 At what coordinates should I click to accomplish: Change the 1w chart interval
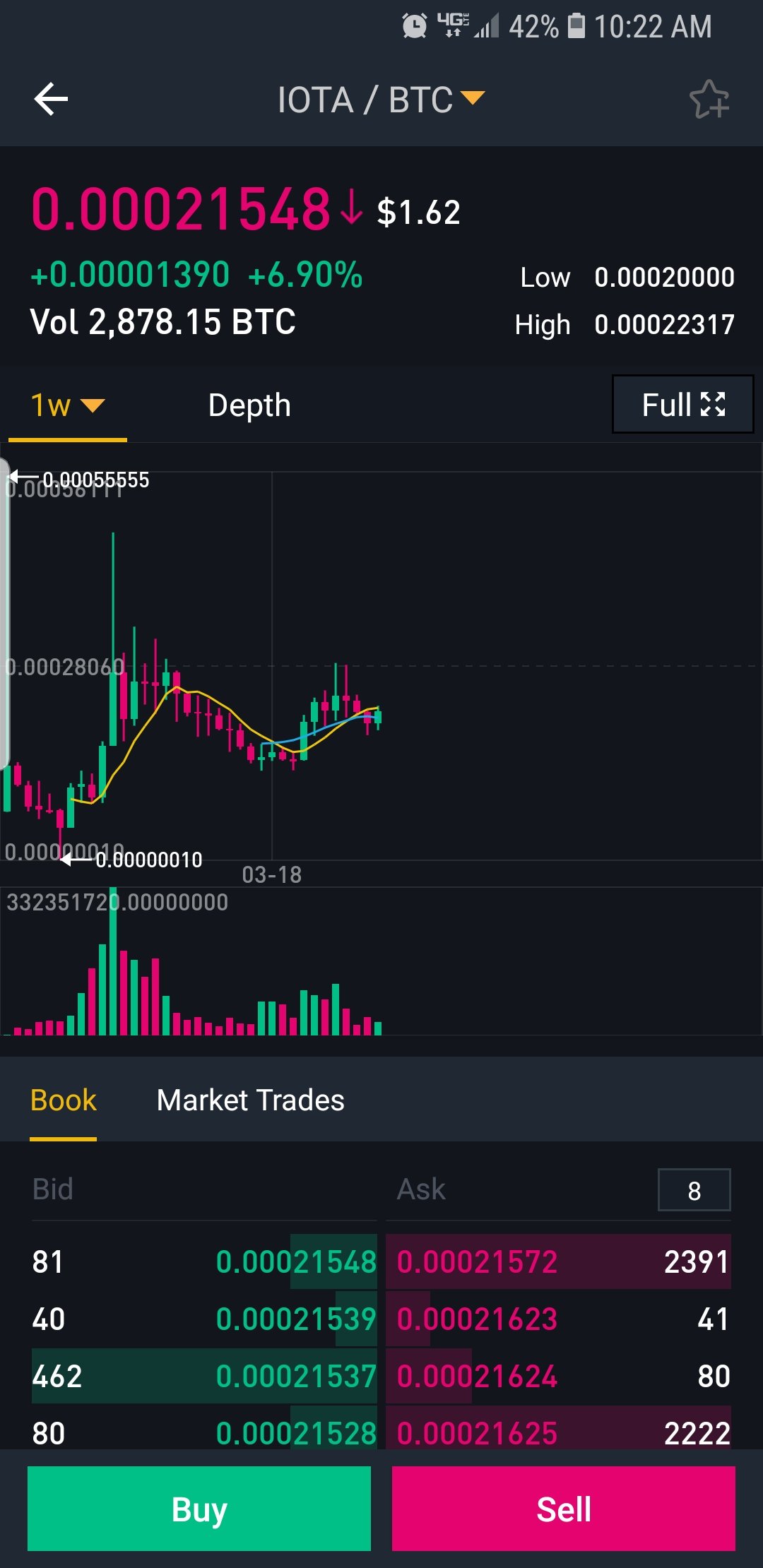point(68,405)
